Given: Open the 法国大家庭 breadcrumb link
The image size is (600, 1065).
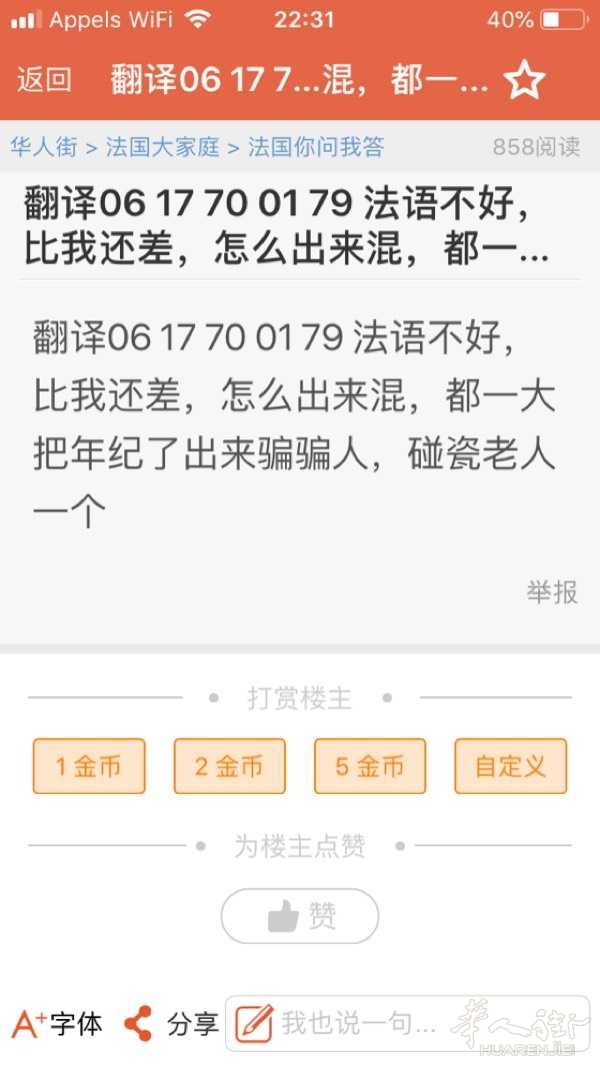Looking at the screenshot, I should point(162,147).
